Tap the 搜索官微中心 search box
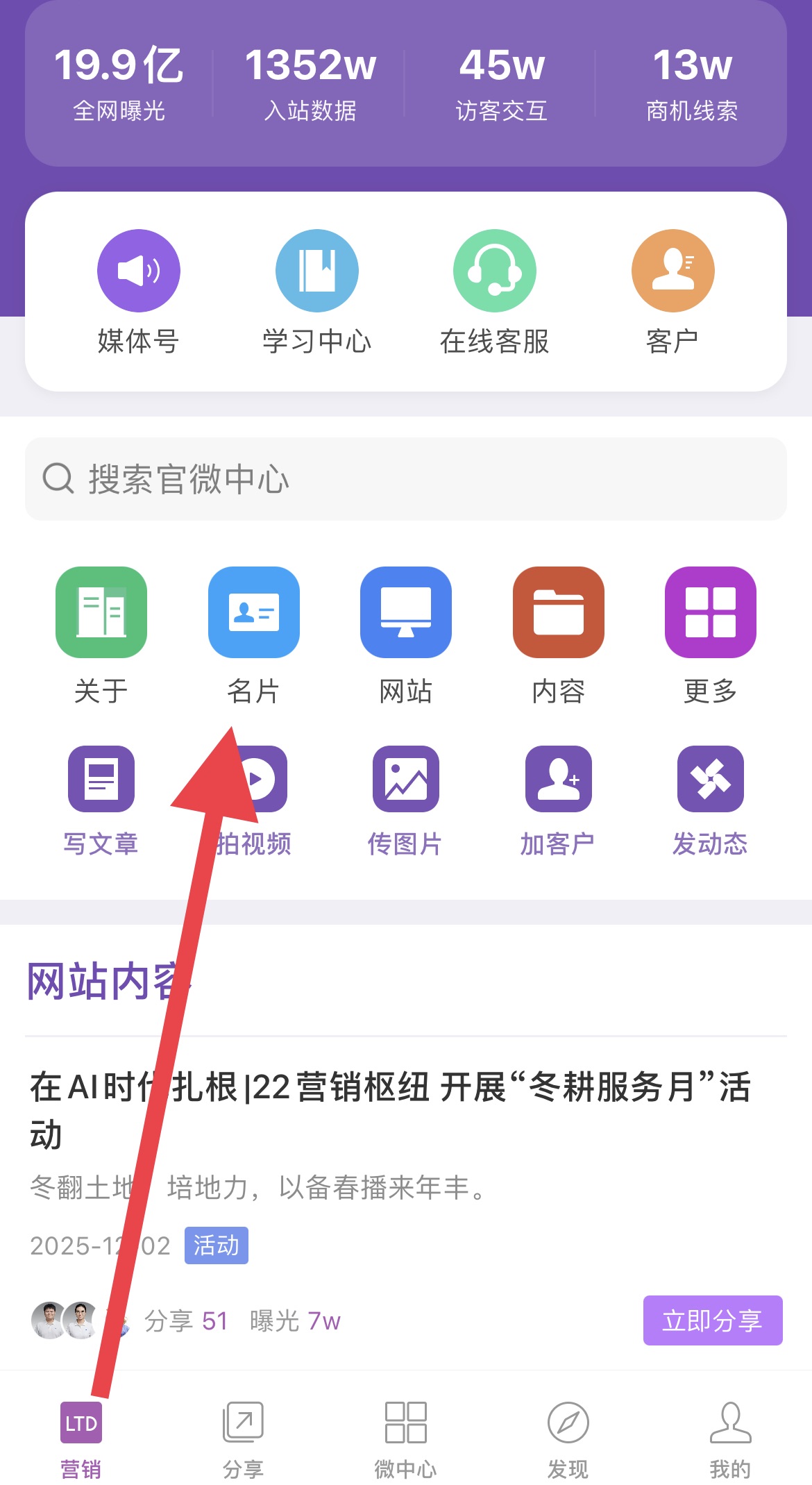 (405, 479)
